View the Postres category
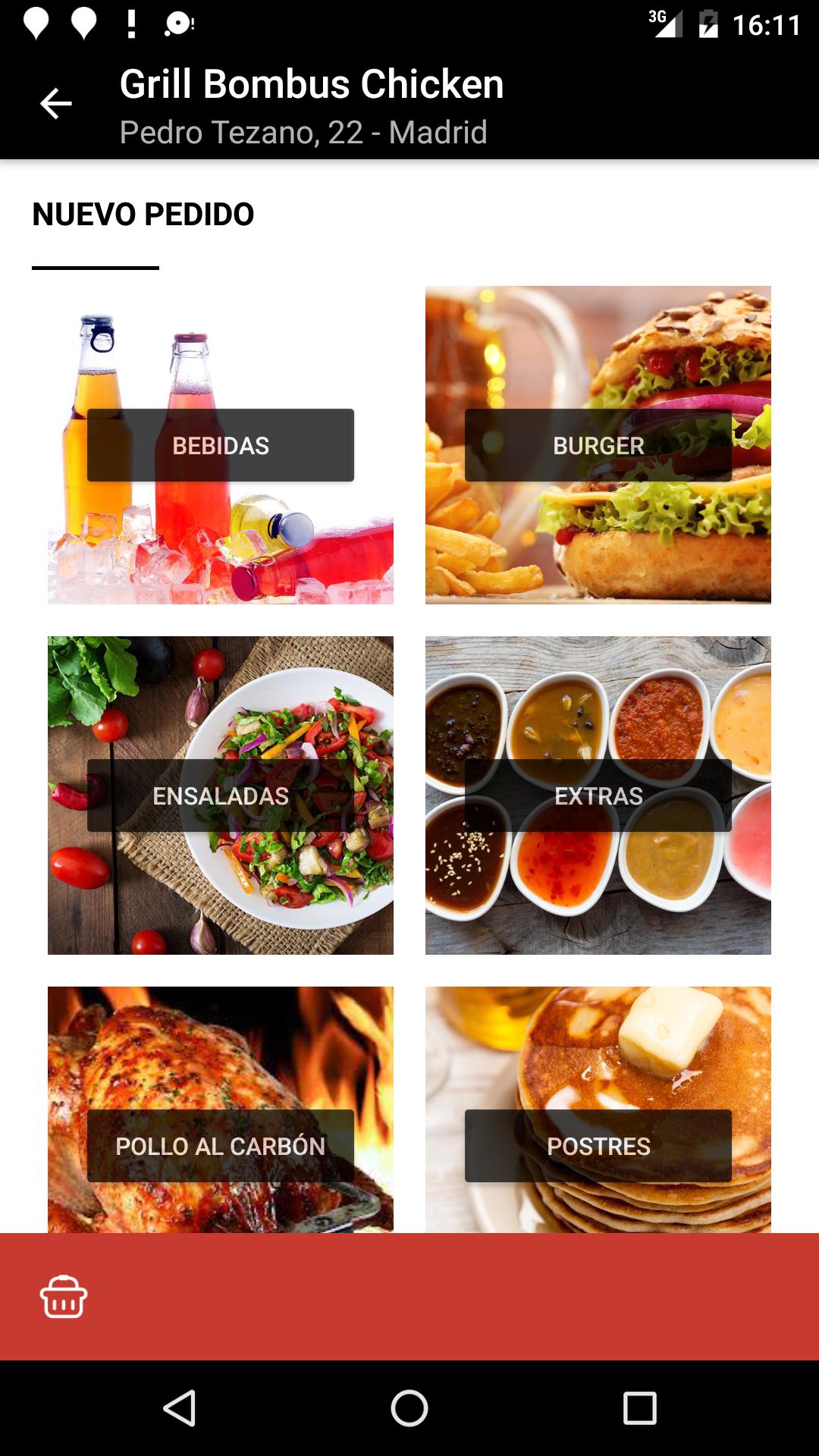This screenshot has height=1456, width=819. pyautogui.click(x=598, y=1145)
